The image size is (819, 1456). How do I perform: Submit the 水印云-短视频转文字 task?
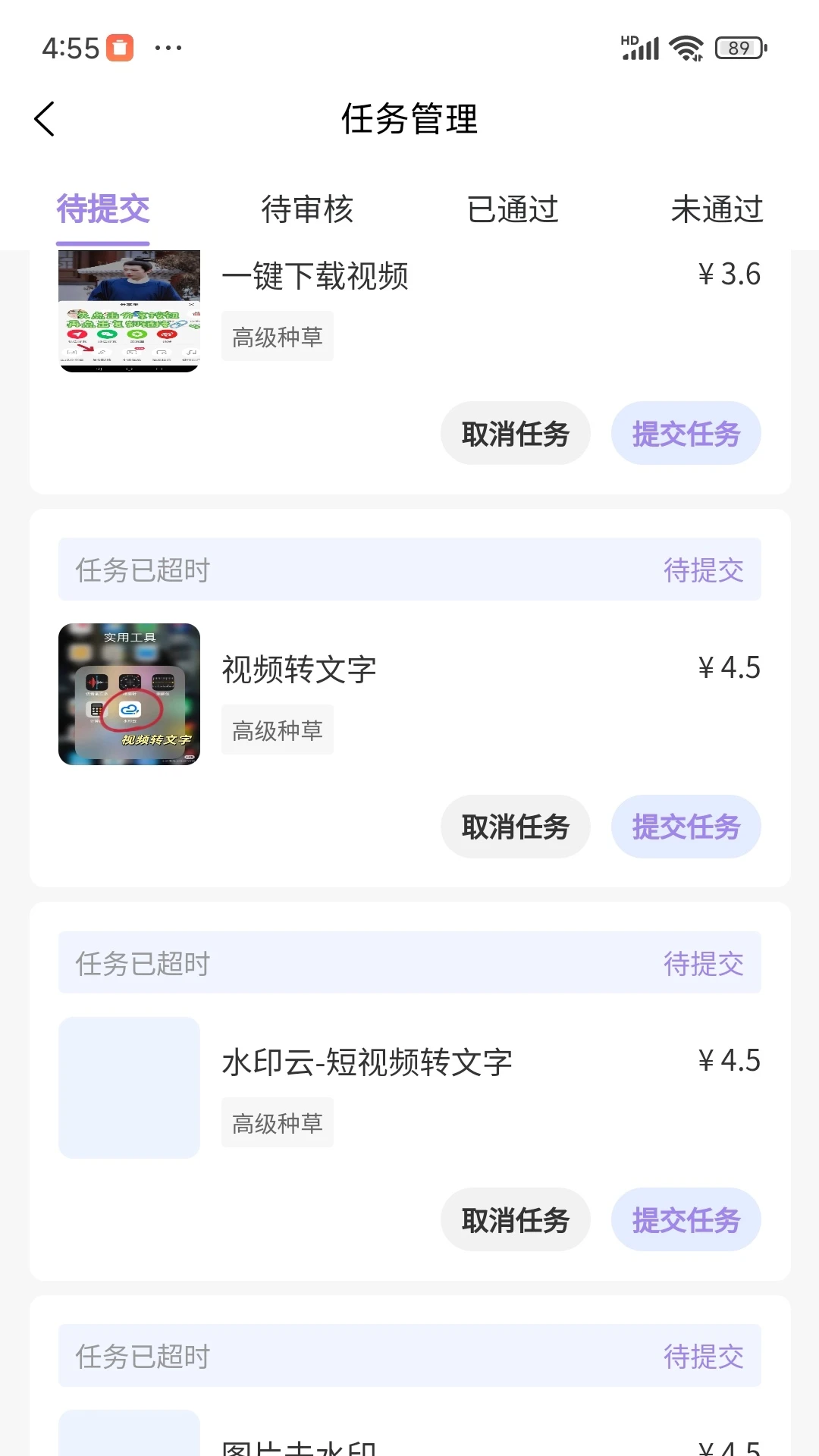686,1219
